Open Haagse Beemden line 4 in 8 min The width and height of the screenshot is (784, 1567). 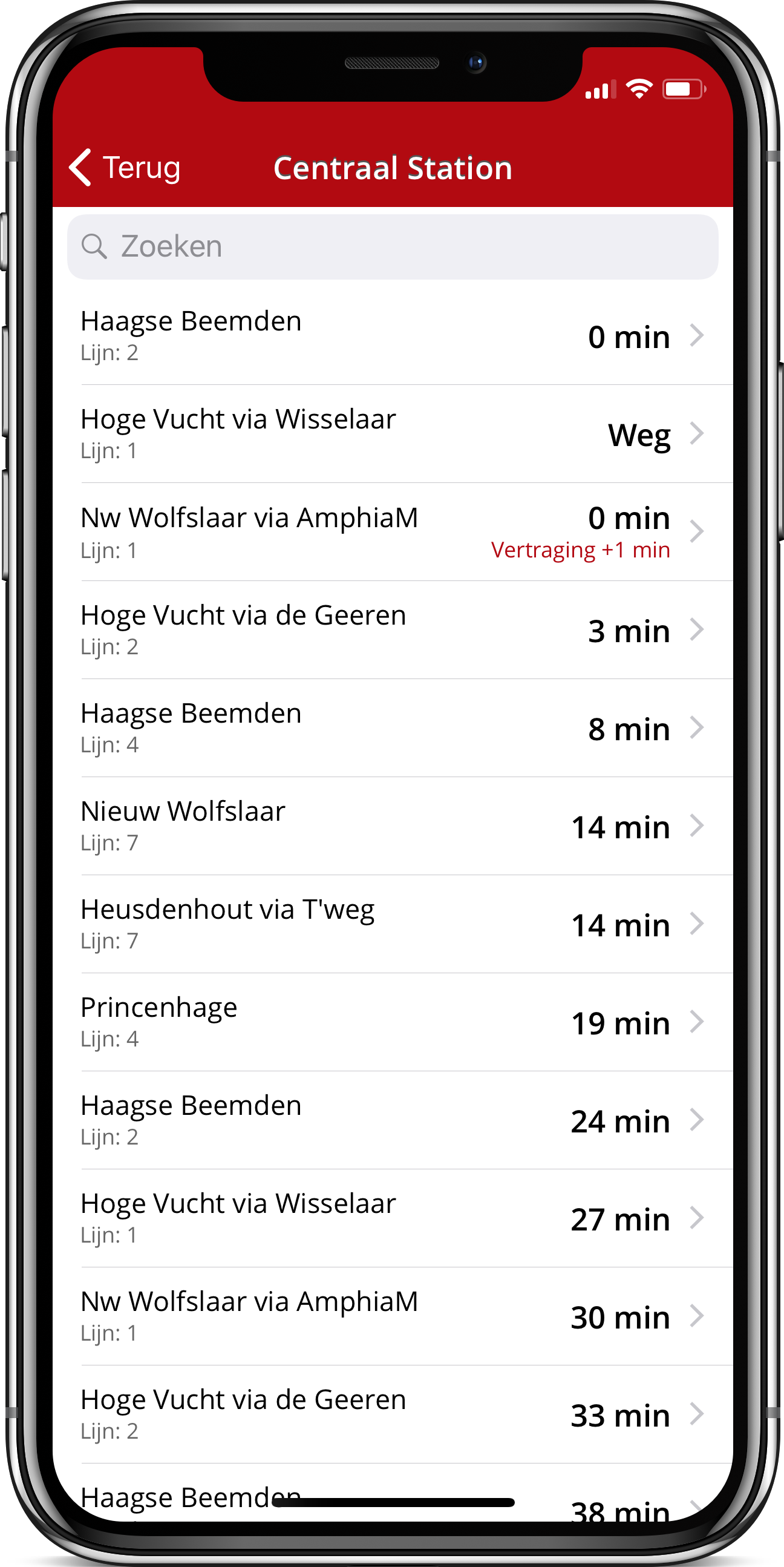click(393, 728)
